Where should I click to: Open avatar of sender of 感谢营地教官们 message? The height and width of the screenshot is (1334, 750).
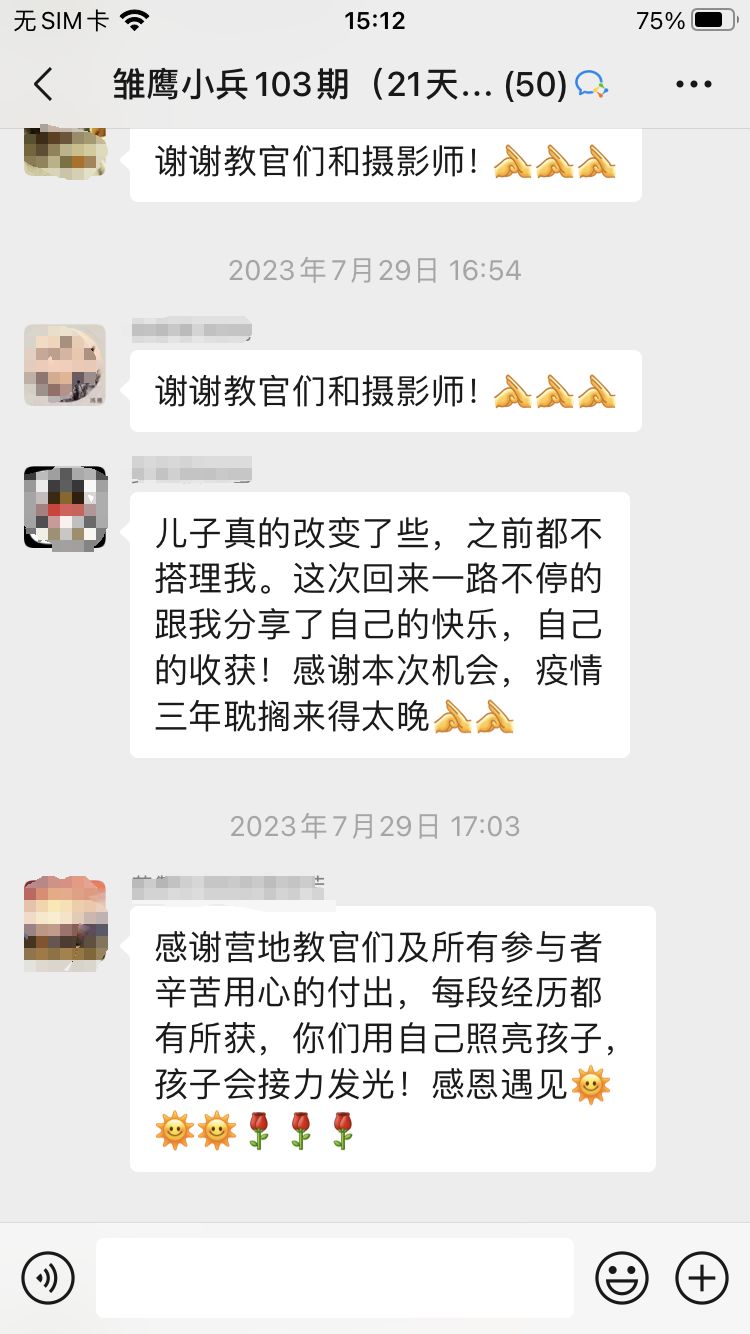(65, 922)
